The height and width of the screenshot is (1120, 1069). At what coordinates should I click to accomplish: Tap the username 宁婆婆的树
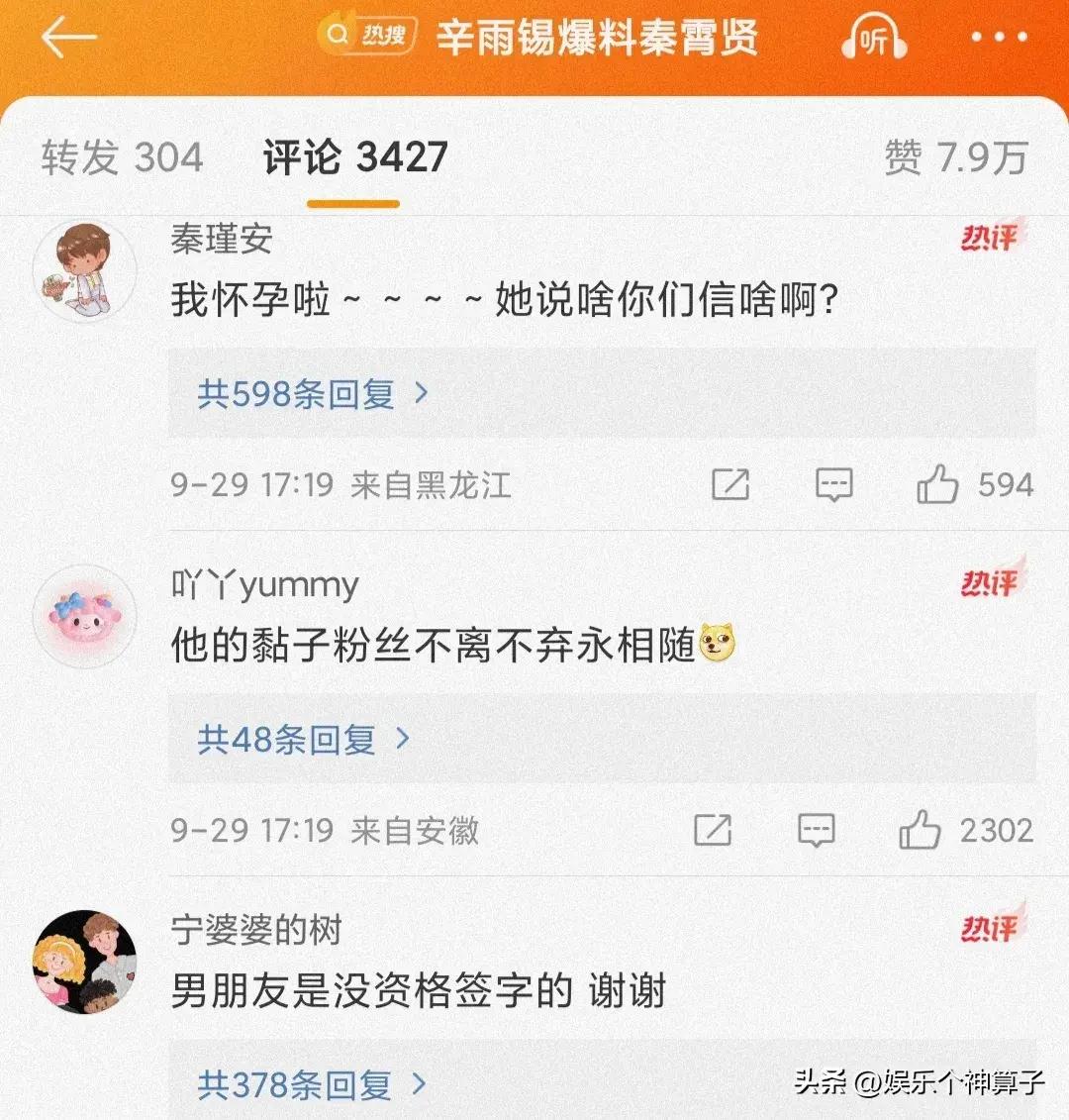point(256,930)
